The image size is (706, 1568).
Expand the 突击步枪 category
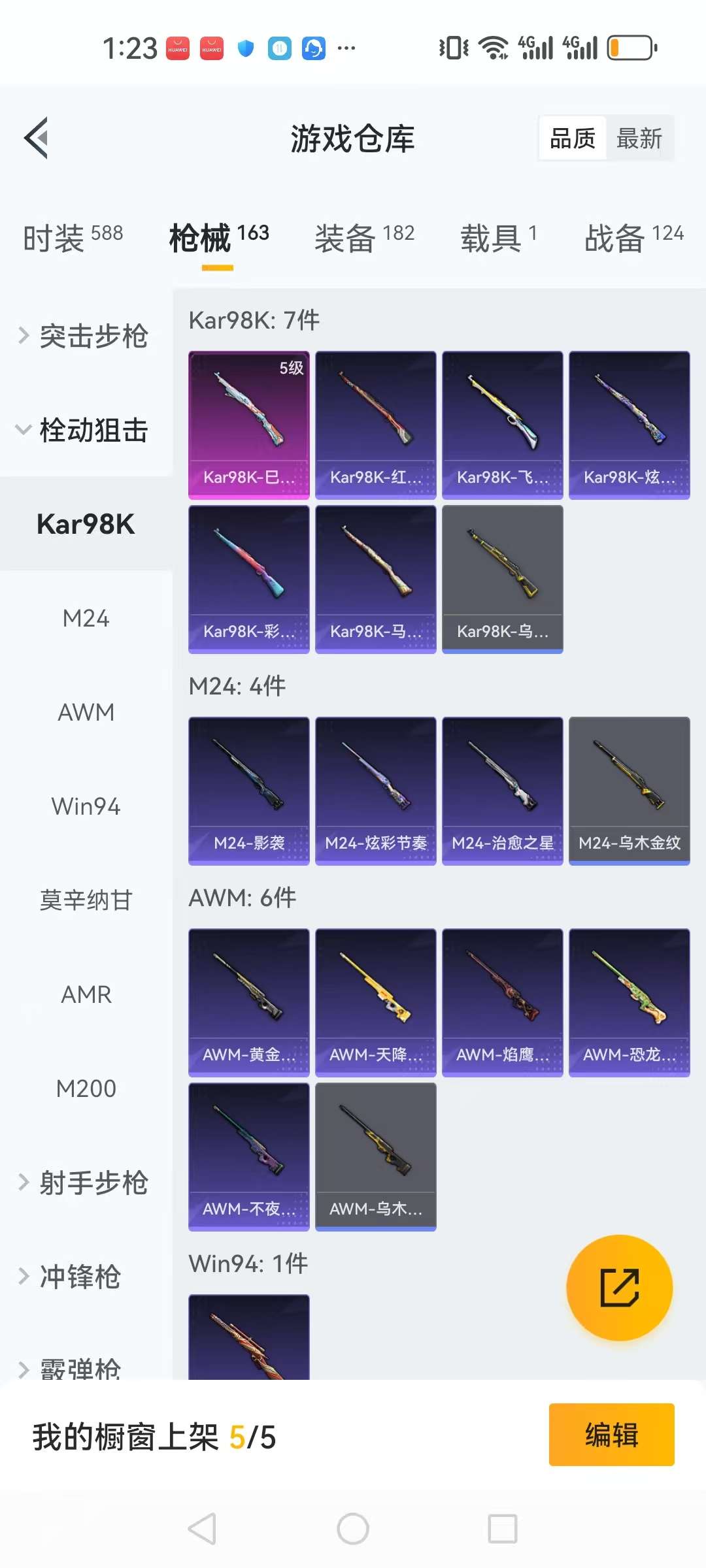(85, 336)
